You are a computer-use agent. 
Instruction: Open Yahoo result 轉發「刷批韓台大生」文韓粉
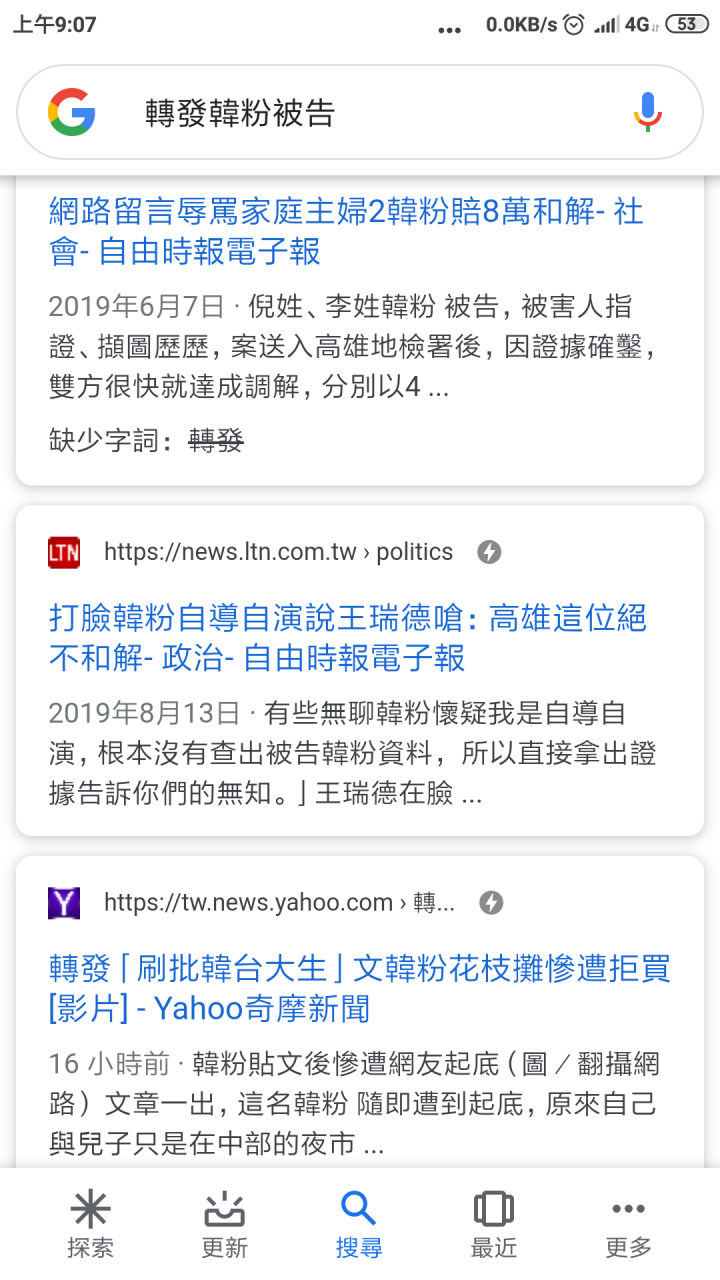pyautogui.click(x=358, y=988)
